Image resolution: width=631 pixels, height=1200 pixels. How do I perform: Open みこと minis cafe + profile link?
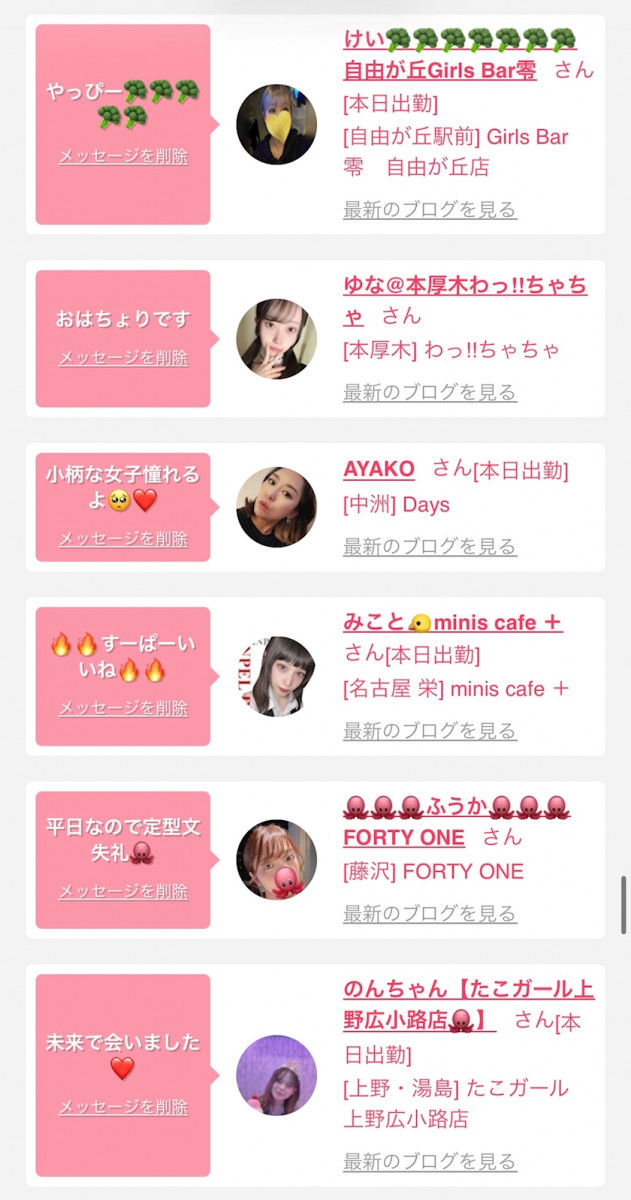452,623
